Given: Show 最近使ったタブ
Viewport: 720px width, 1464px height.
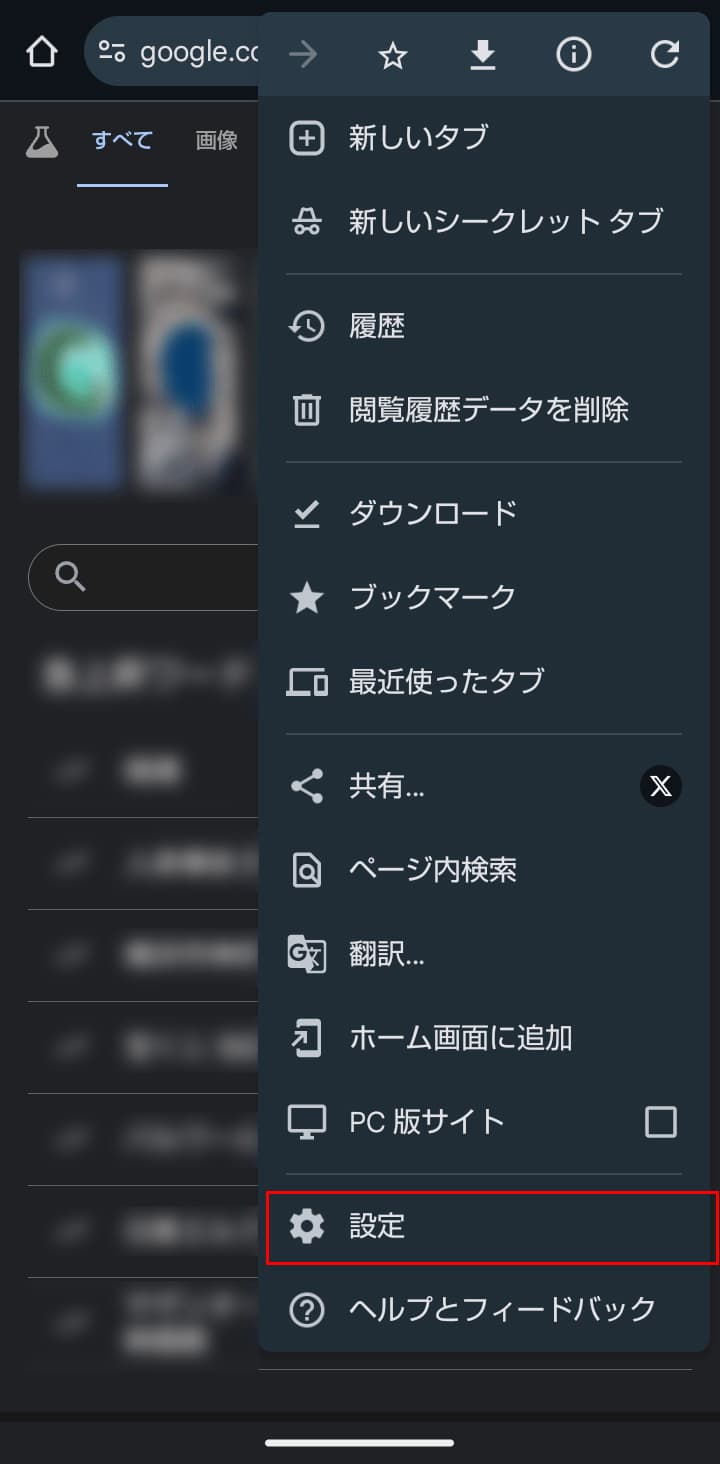Looking at the screenshot, I should coord(446,682).
